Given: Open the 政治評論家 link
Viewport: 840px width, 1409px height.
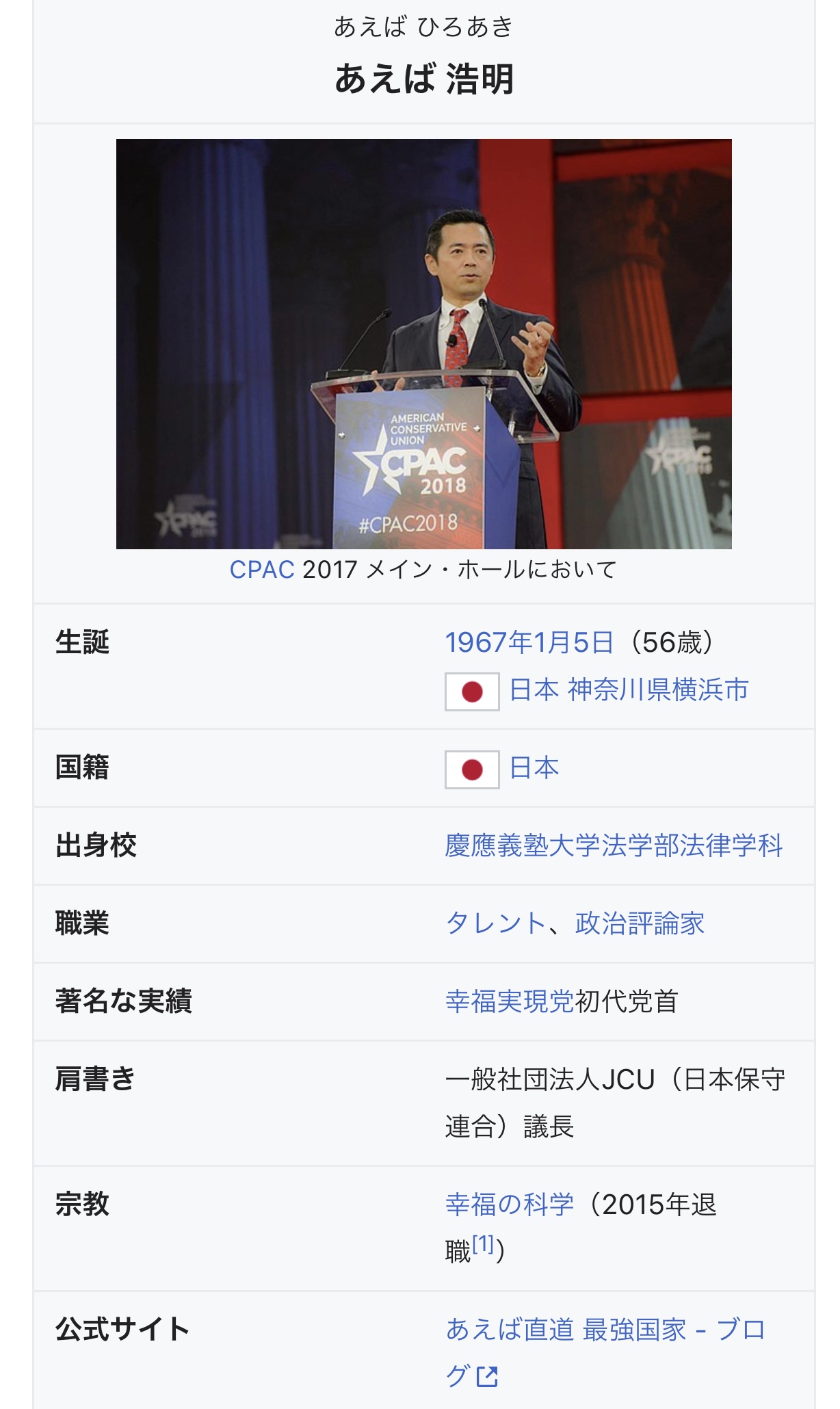Looking at the screenshot, I should (640, 923).
